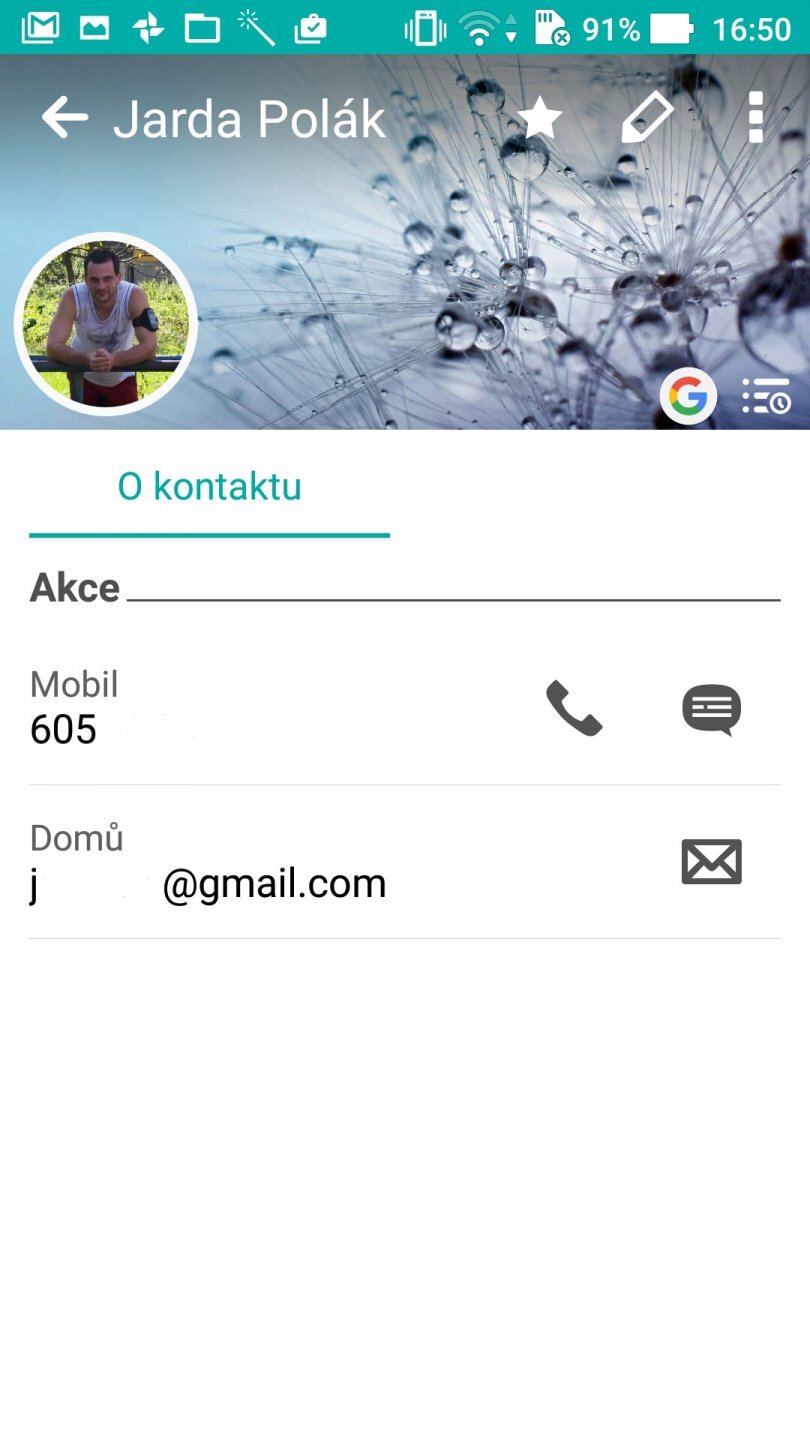Open the pencil icon to edit contact

(647, 117)
